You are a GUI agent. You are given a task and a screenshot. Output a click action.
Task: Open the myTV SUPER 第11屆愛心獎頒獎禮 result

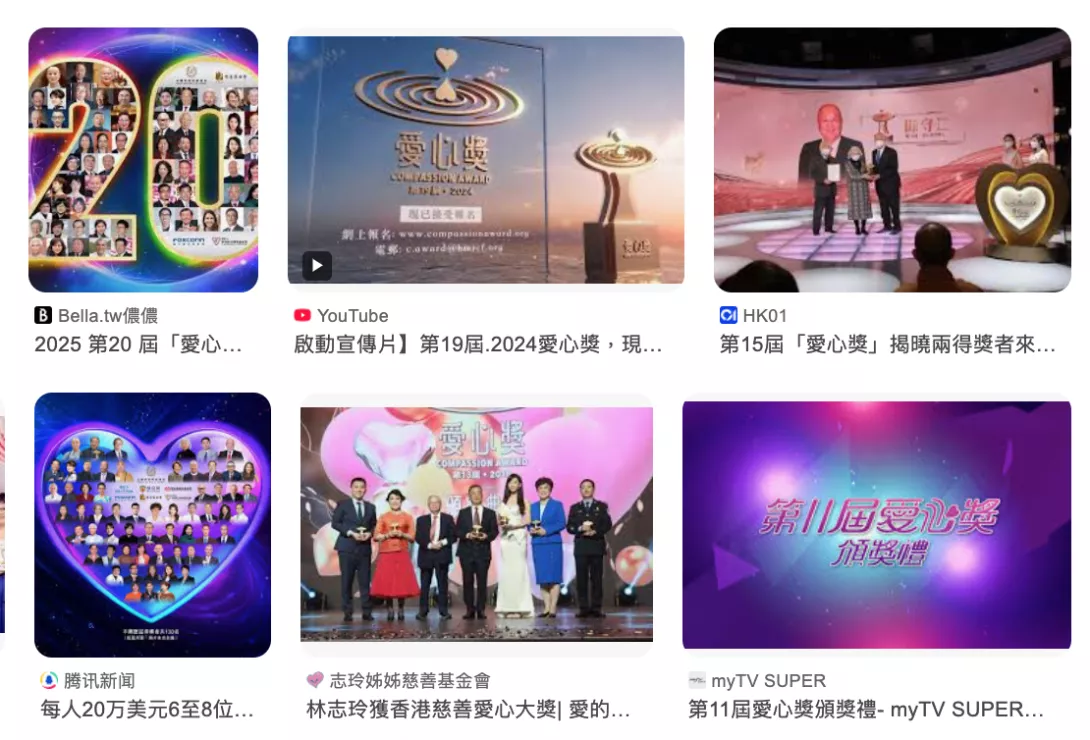point(876,524)
